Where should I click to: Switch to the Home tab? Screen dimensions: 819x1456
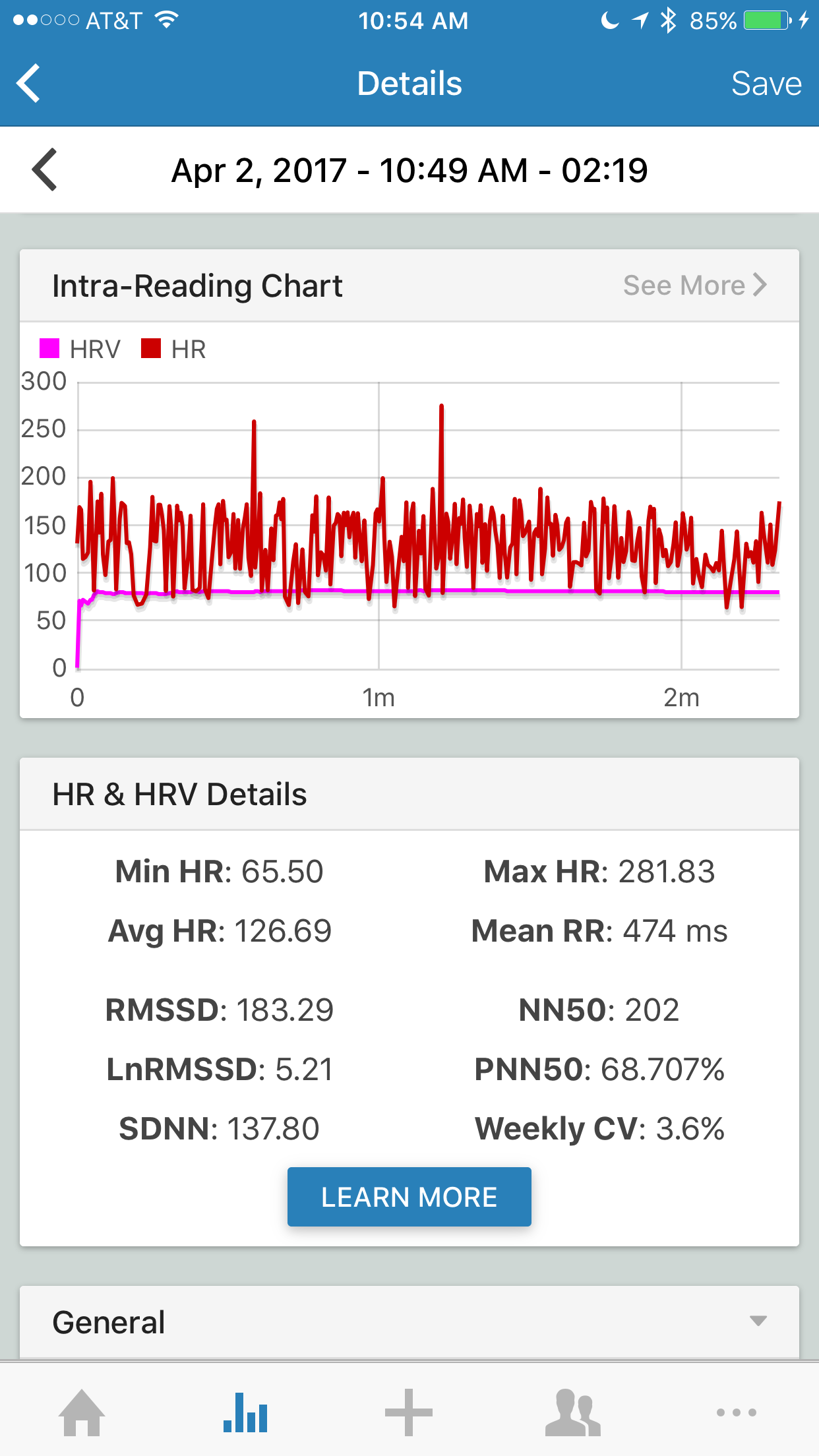(82, 1412)
